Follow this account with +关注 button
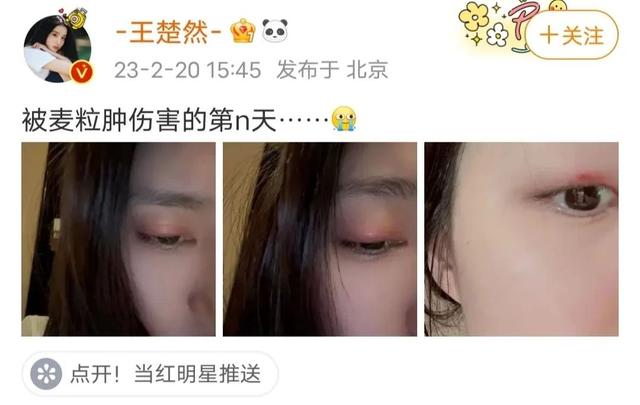 (x=572, y=36)
